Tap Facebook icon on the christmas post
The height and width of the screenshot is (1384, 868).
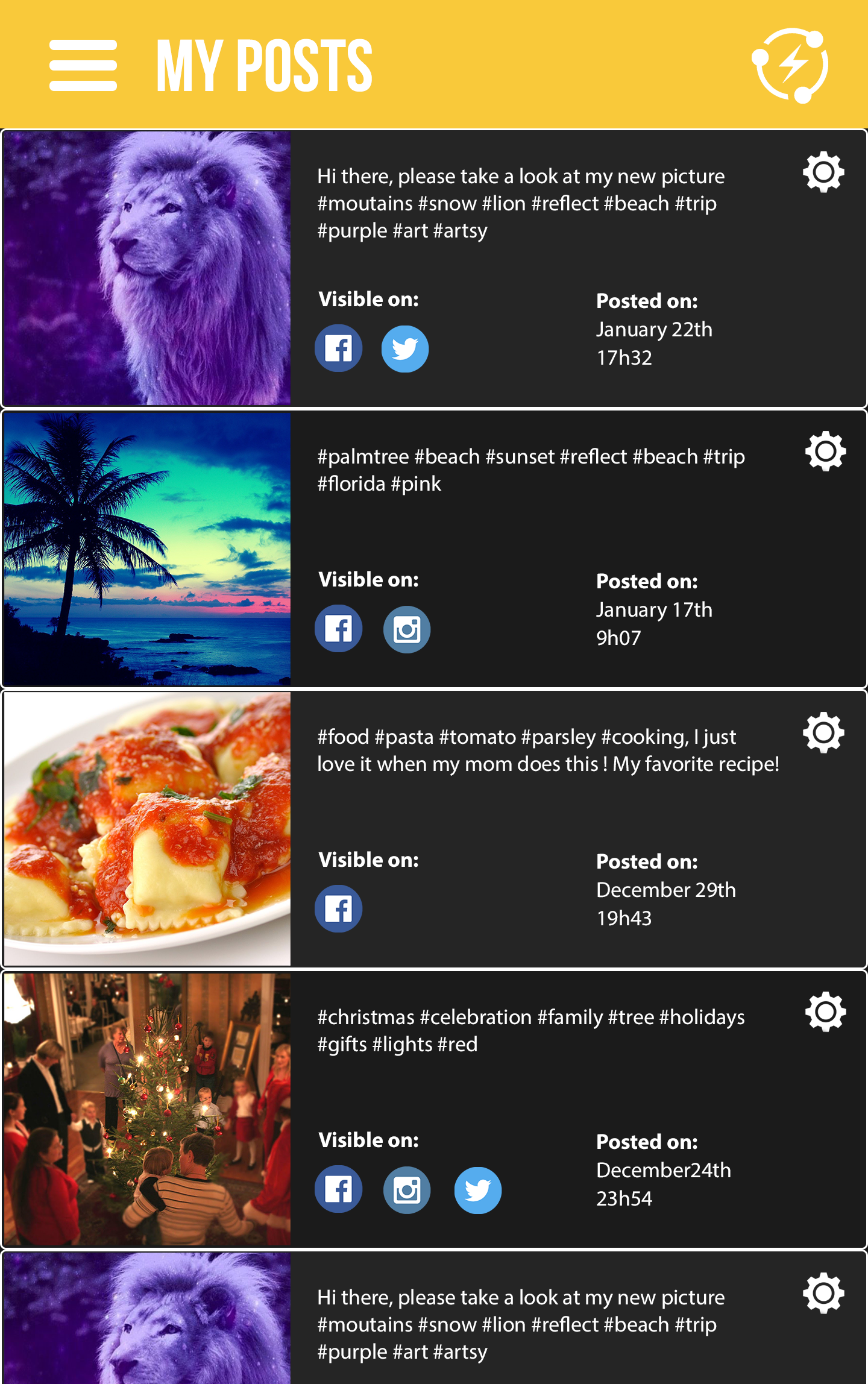pos(339,1189)
